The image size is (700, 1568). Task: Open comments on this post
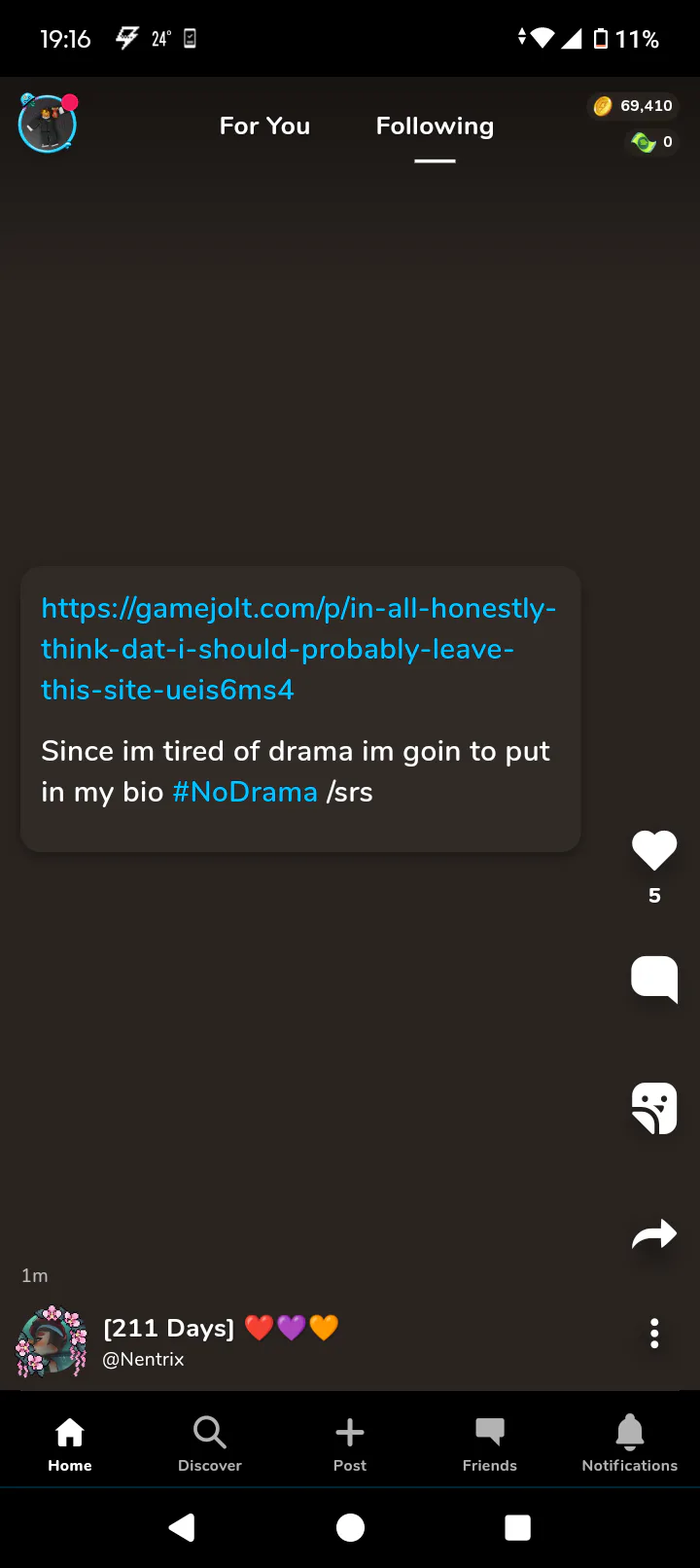(654, 979)
